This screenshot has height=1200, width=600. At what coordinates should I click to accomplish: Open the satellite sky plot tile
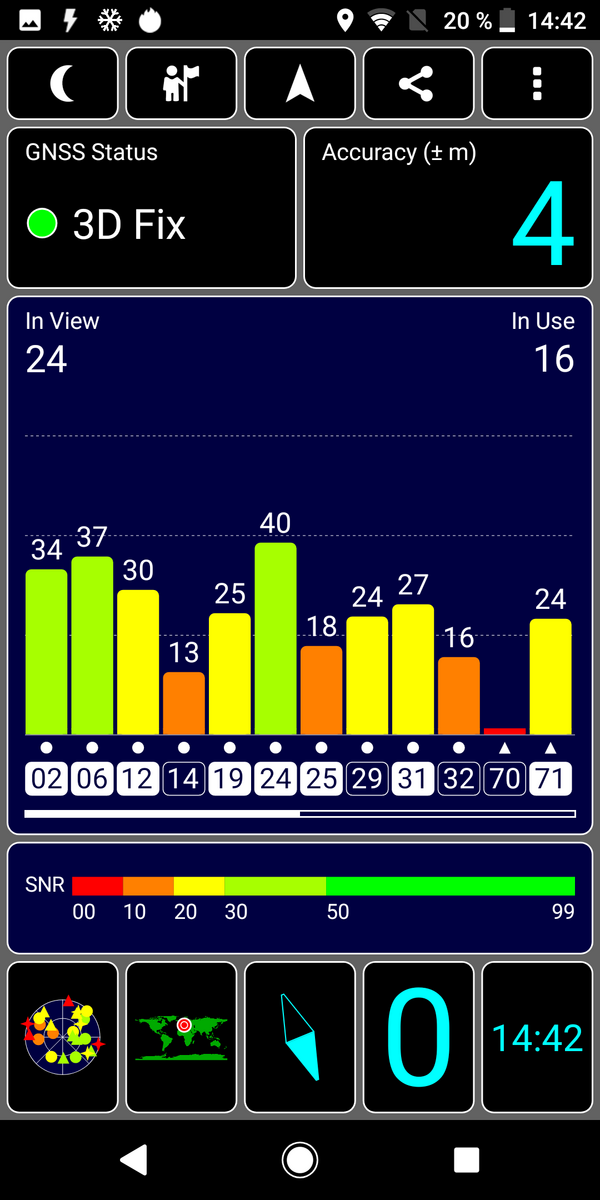point(63,1037)
